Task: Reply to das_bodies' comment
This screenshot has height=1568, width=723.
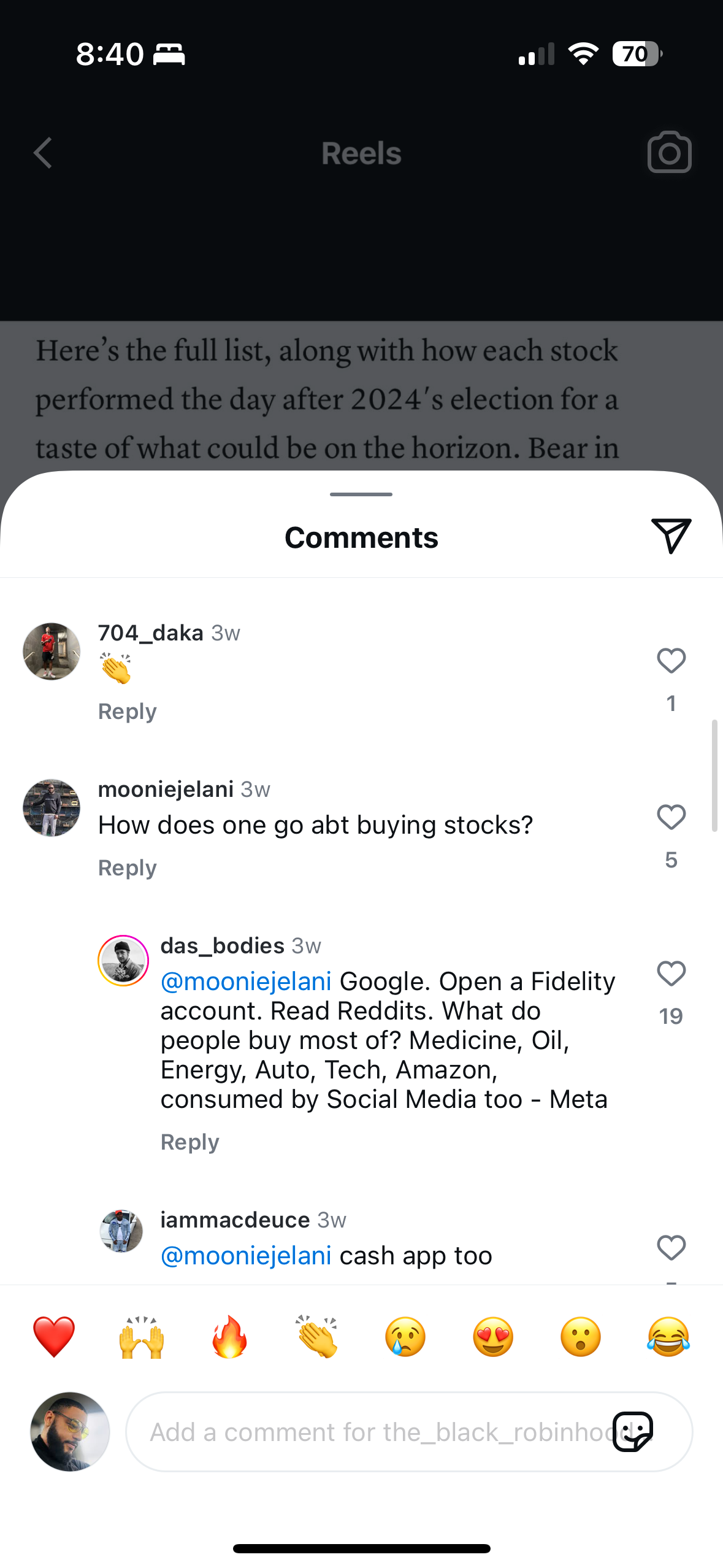Action: pos(190,1142)
